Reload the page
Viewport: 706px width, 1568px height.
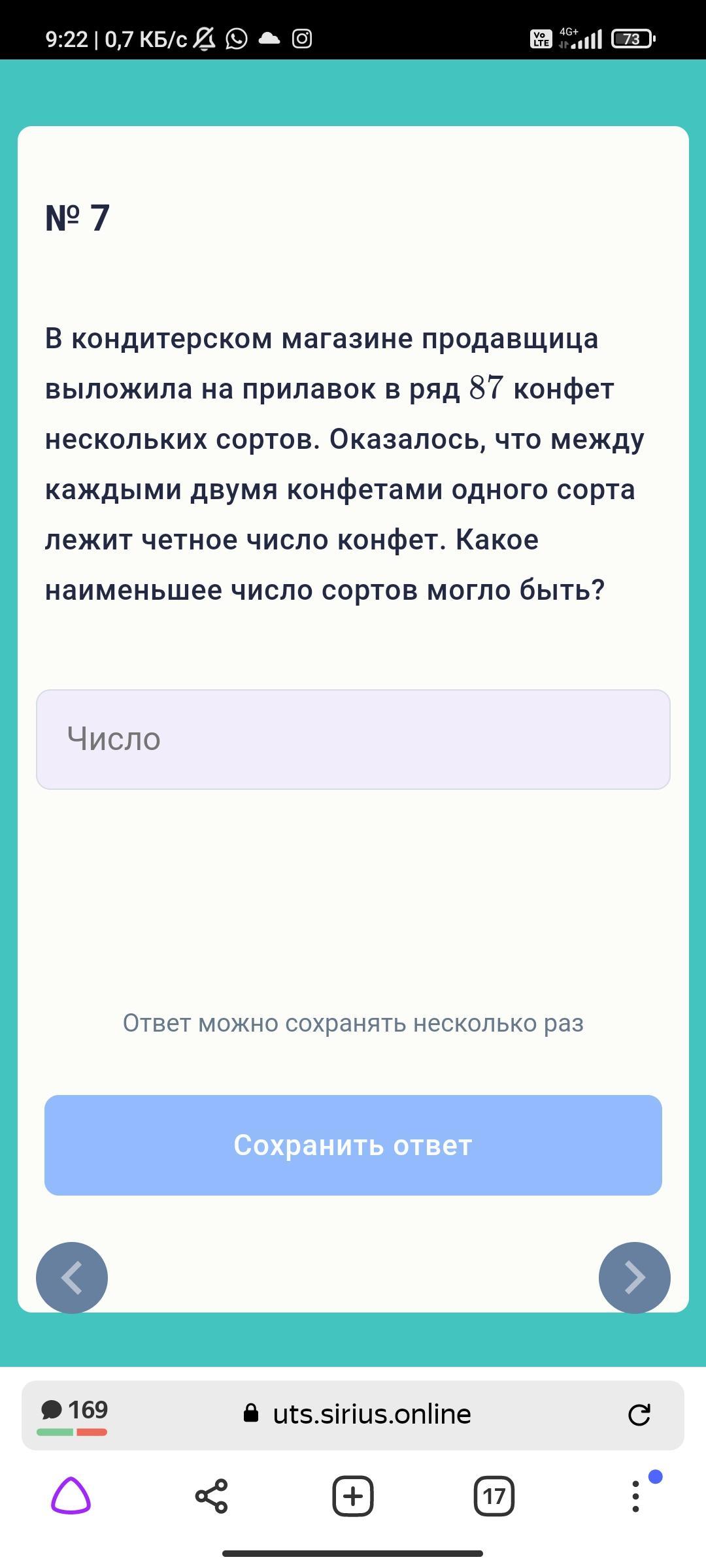click(639, 1414)
